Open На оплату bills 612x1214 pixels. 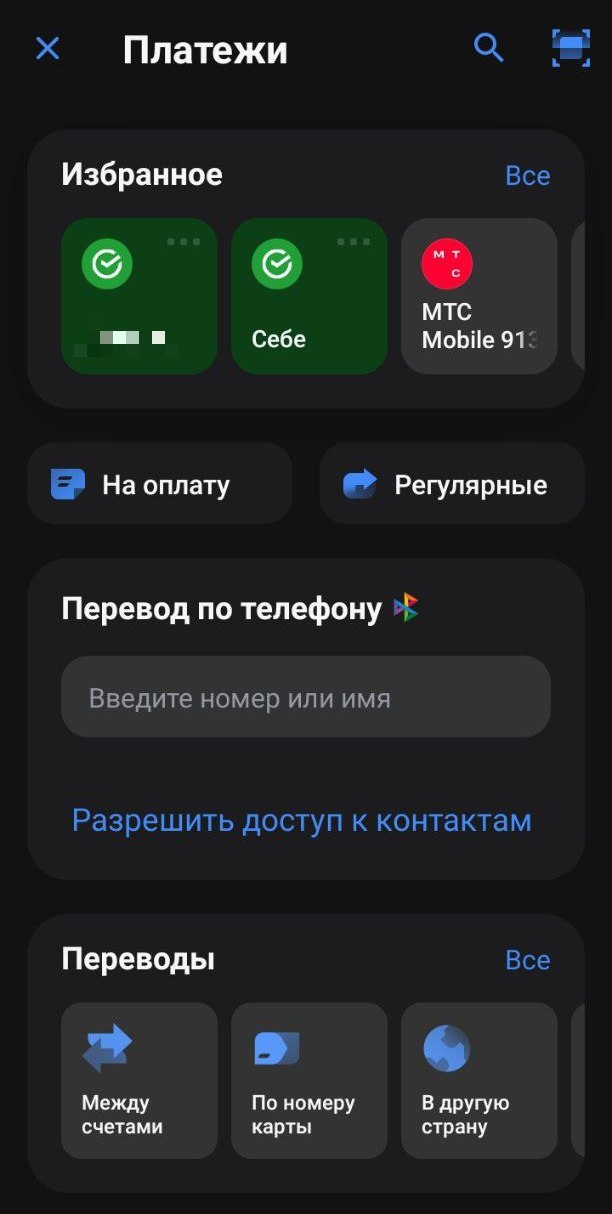click(x=160, y=484)
